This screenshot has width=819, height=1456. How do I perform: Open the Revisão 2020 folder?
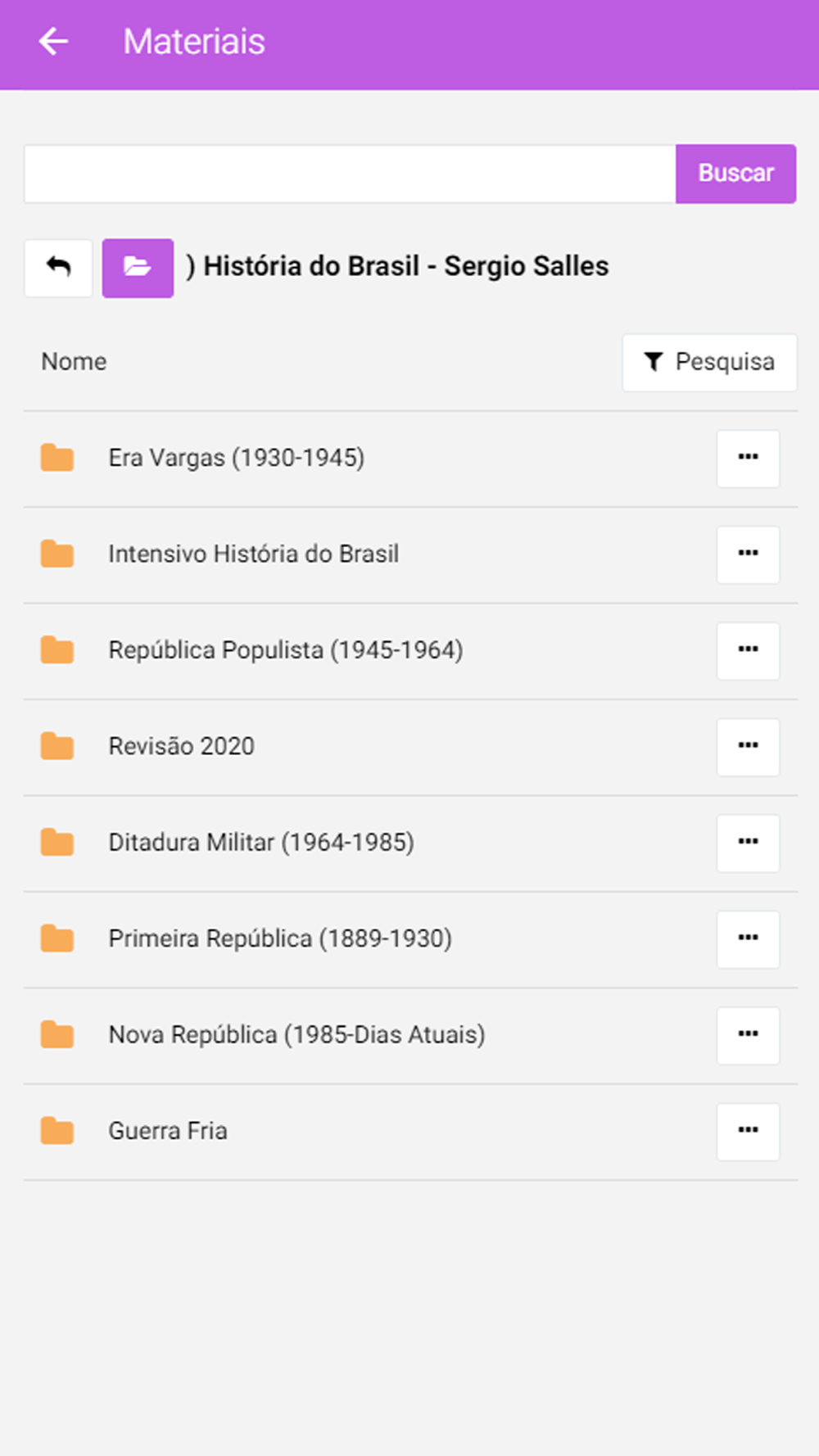click(x=181, y=746)
